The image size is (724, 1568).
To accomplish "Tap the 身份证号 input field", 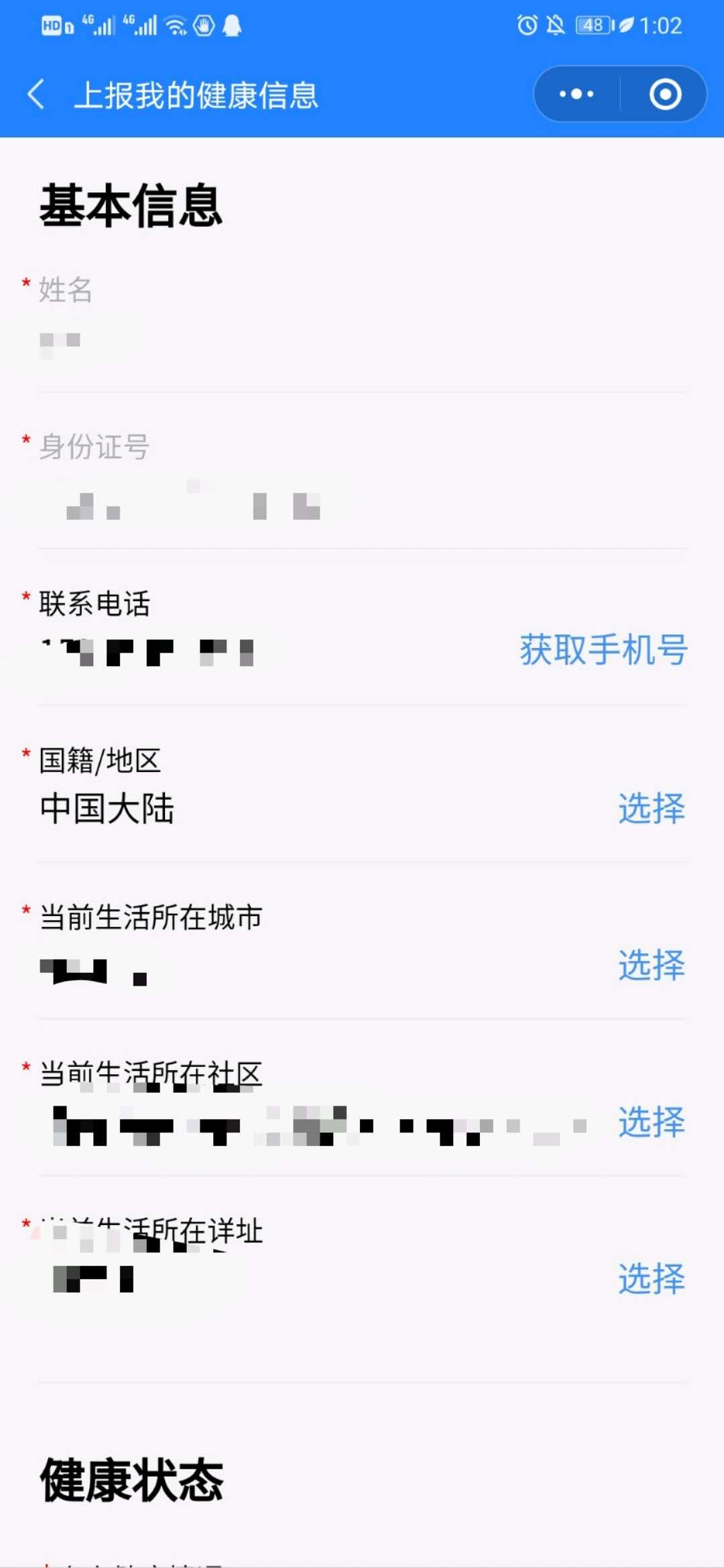I will [268, 506].
